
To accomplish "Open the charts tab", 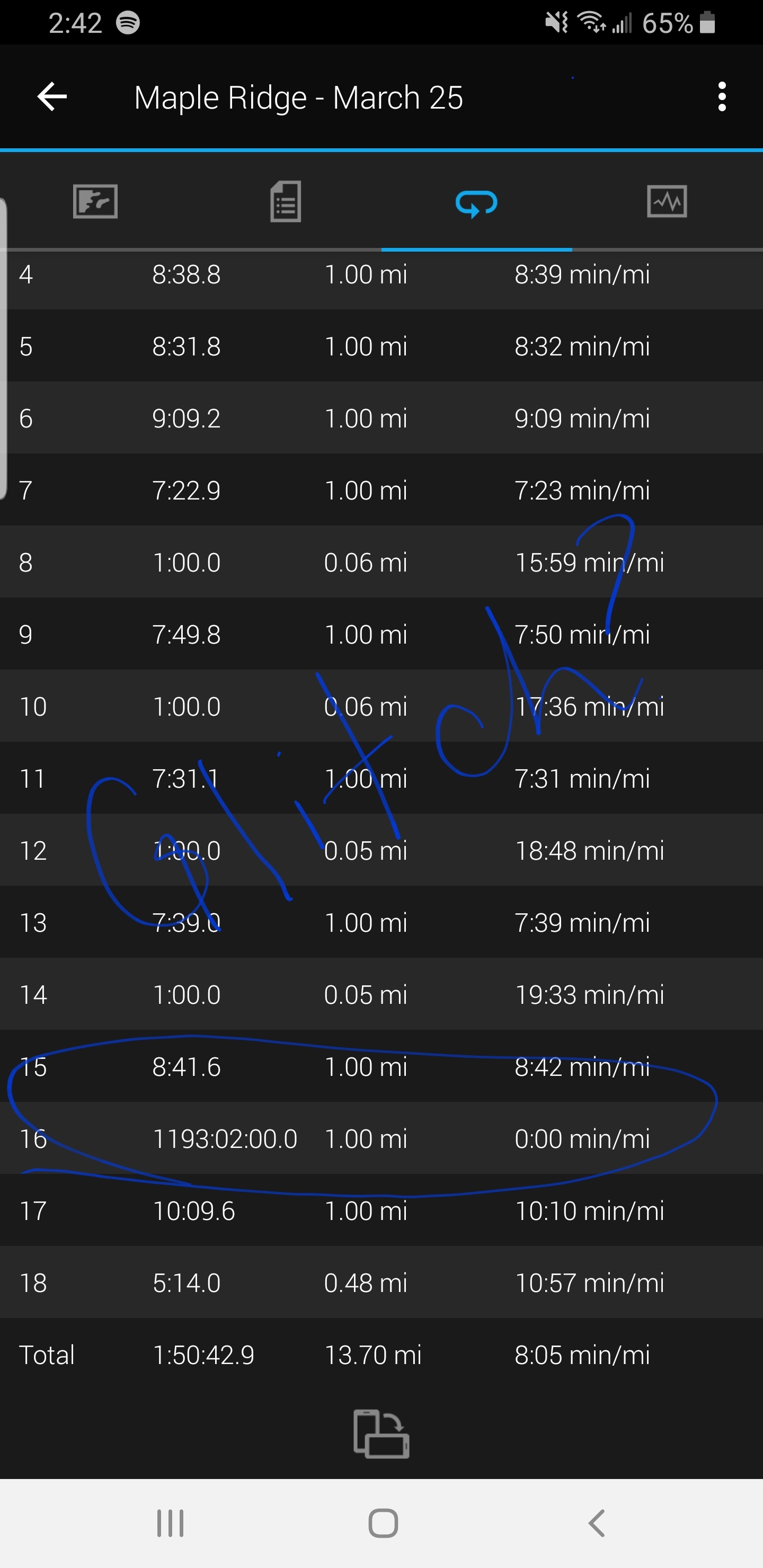I will coord(667,201).
